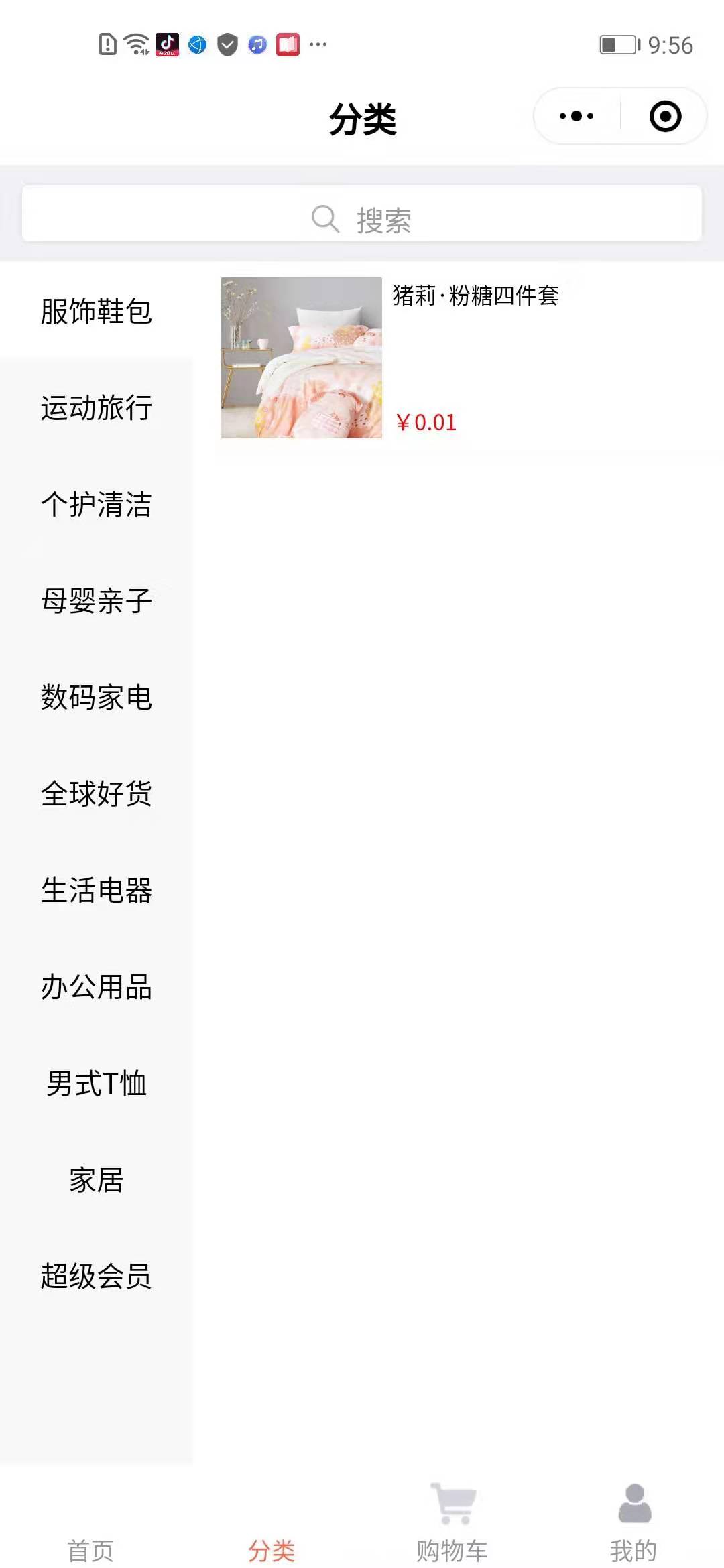Select the 家居 category
The image size is (724, 1568).
point(97,1180)
